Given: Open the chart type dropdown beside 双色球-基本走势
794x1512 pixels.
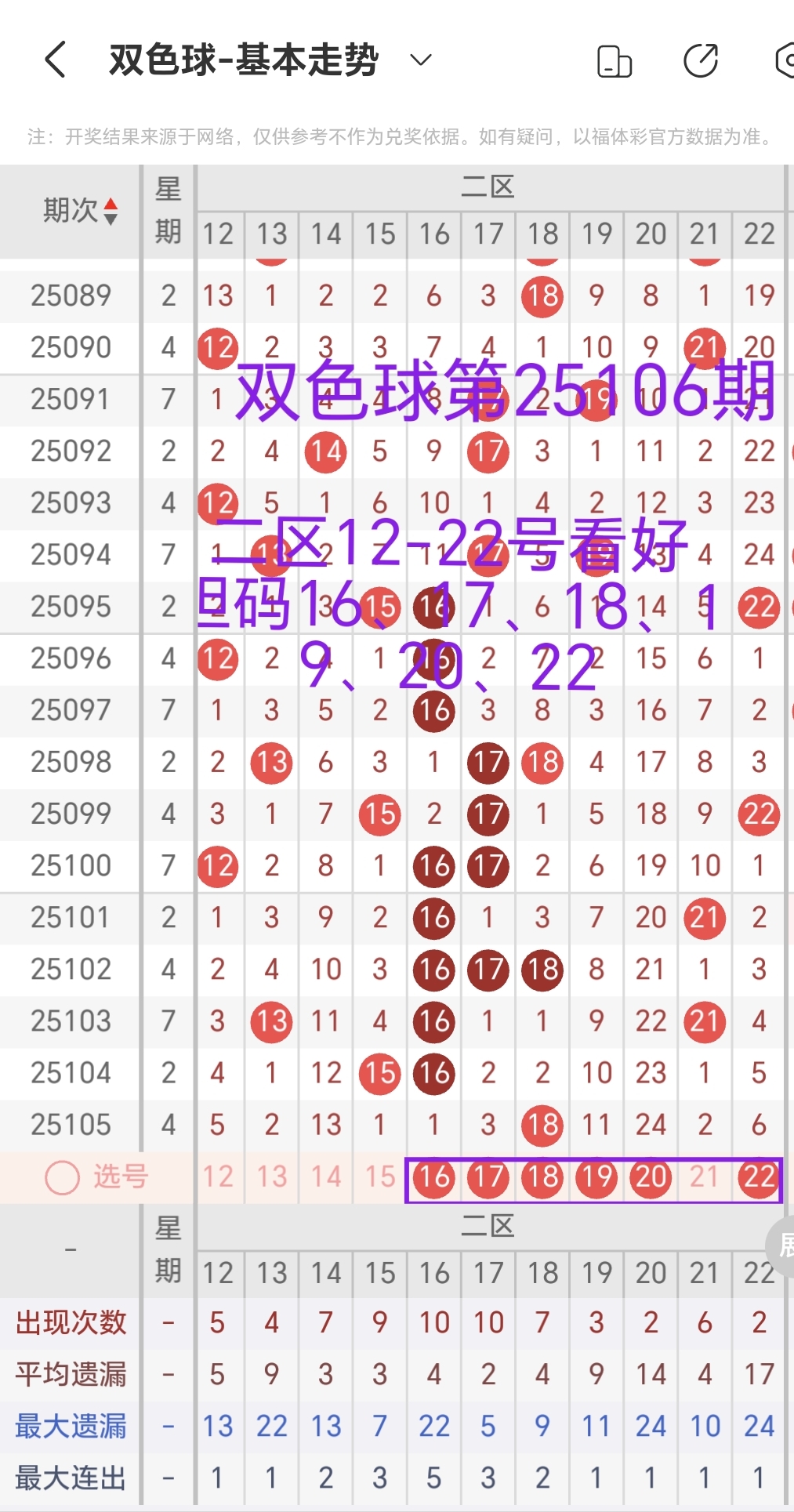Looking at the screenshot, I should pyautogui.click(x=419, y=59).
